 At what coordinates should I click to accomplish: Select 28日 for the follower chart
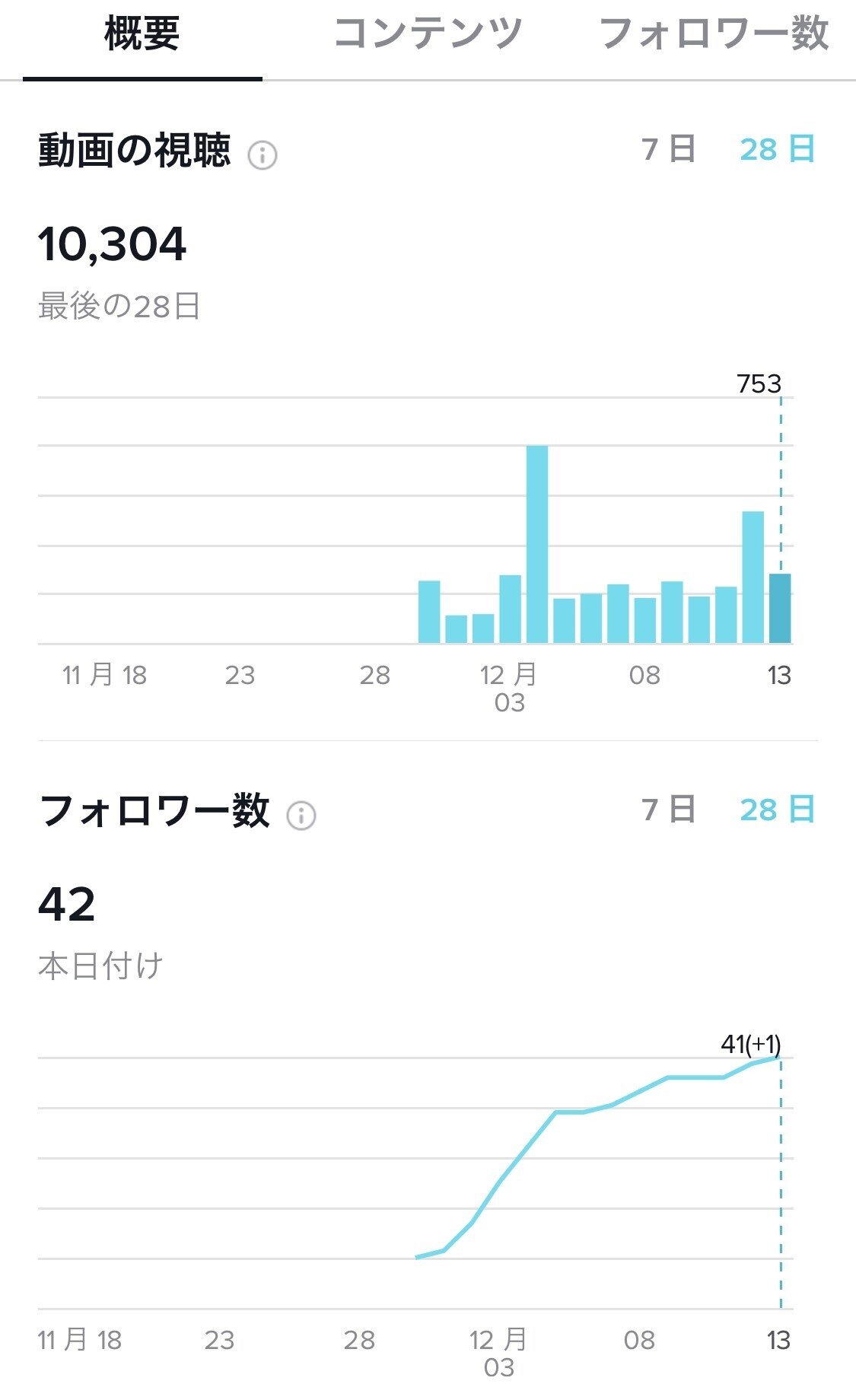click(x=777, y=810)
